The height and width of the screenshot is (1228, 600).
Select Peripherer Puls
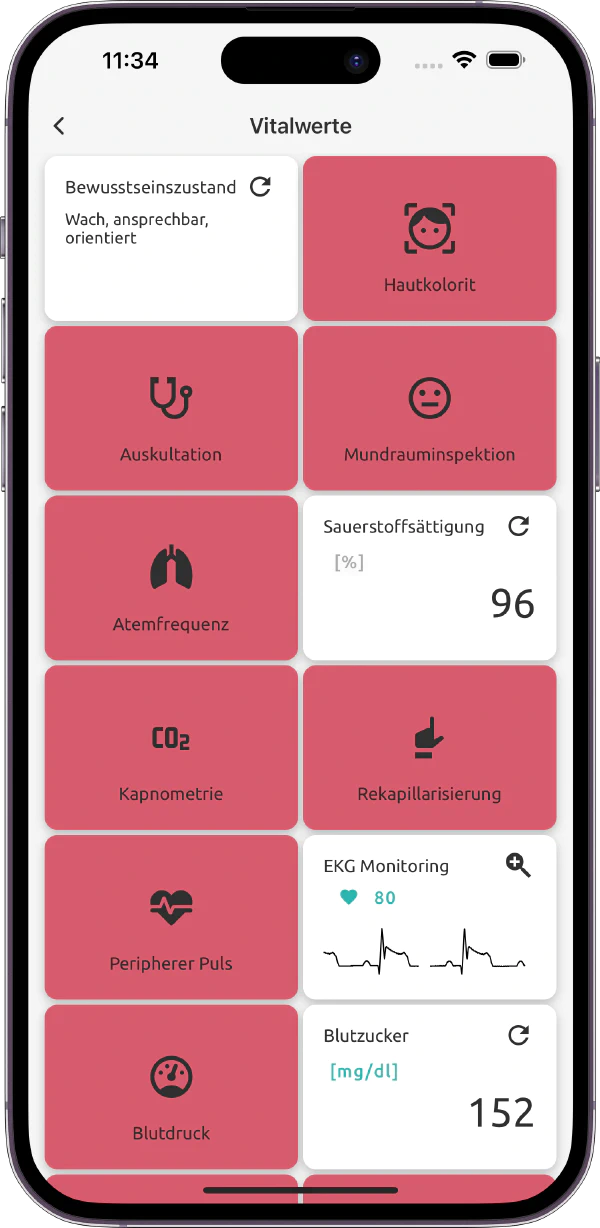pyautogui.click(x=171, y=918)
